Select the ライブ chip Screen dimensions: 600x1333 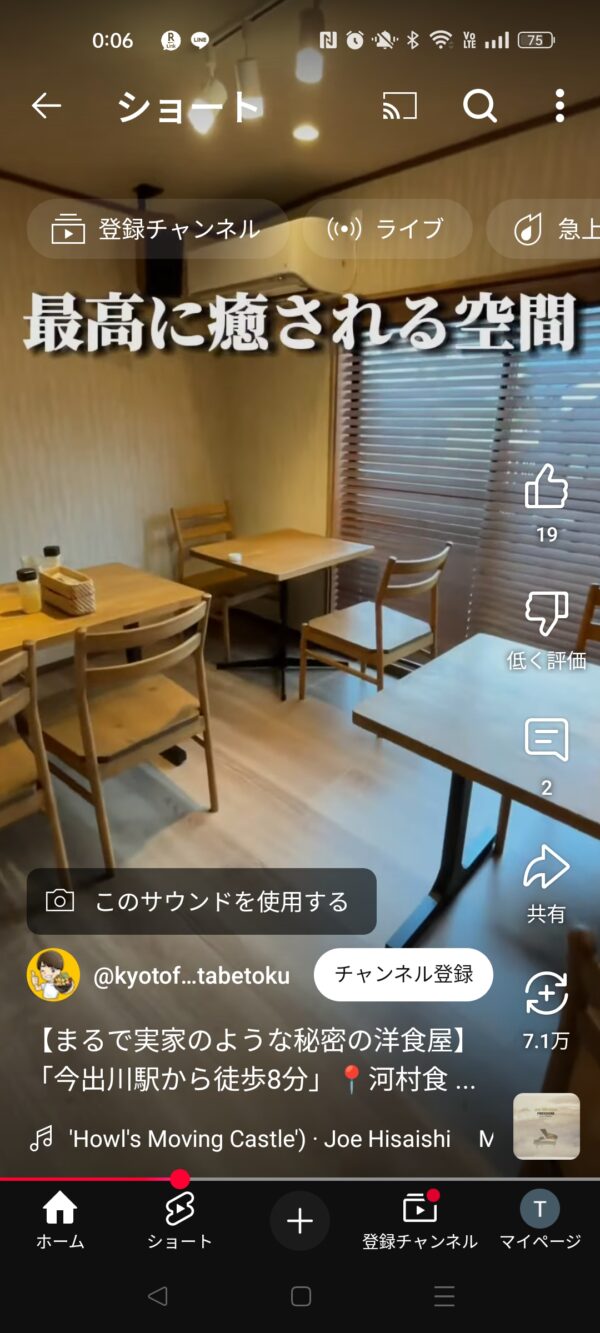pos(387,229)
